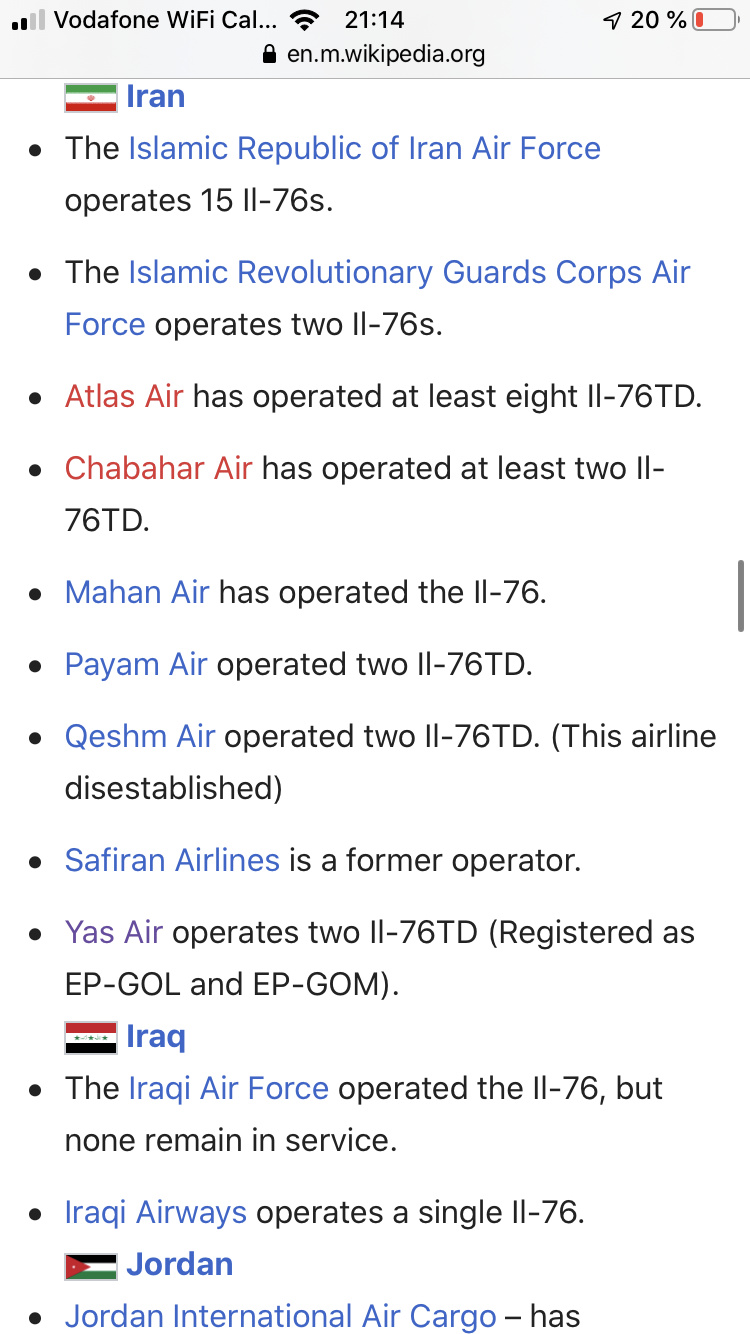Tap the en.m.wikipedia.org address bar
The width and height of the screenshot is (750, 1334).
coord(385,54)
